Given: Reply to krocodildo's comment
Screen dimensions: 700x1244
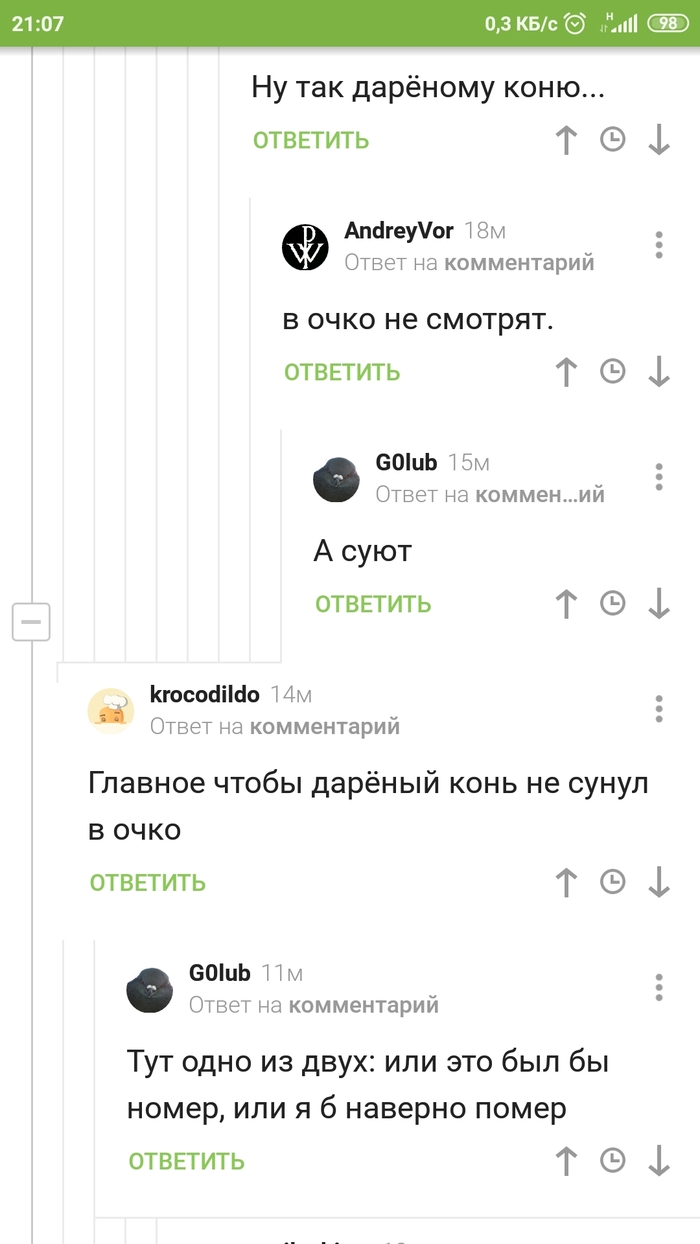Looking at the screenshot, I should [x=148, y=882].
